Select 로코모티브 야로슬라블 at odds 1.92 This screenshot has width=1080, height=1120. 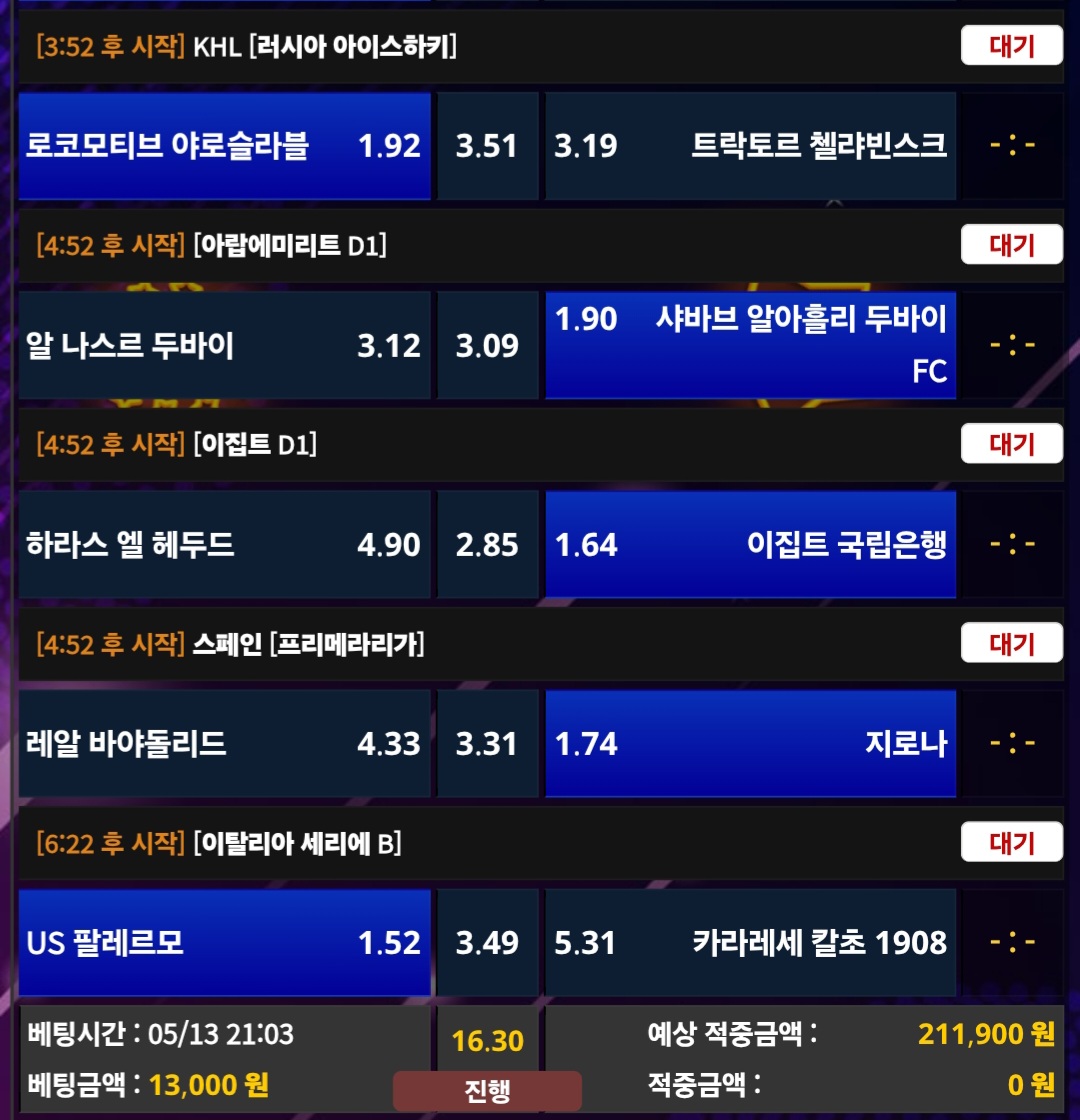(224, 146)
